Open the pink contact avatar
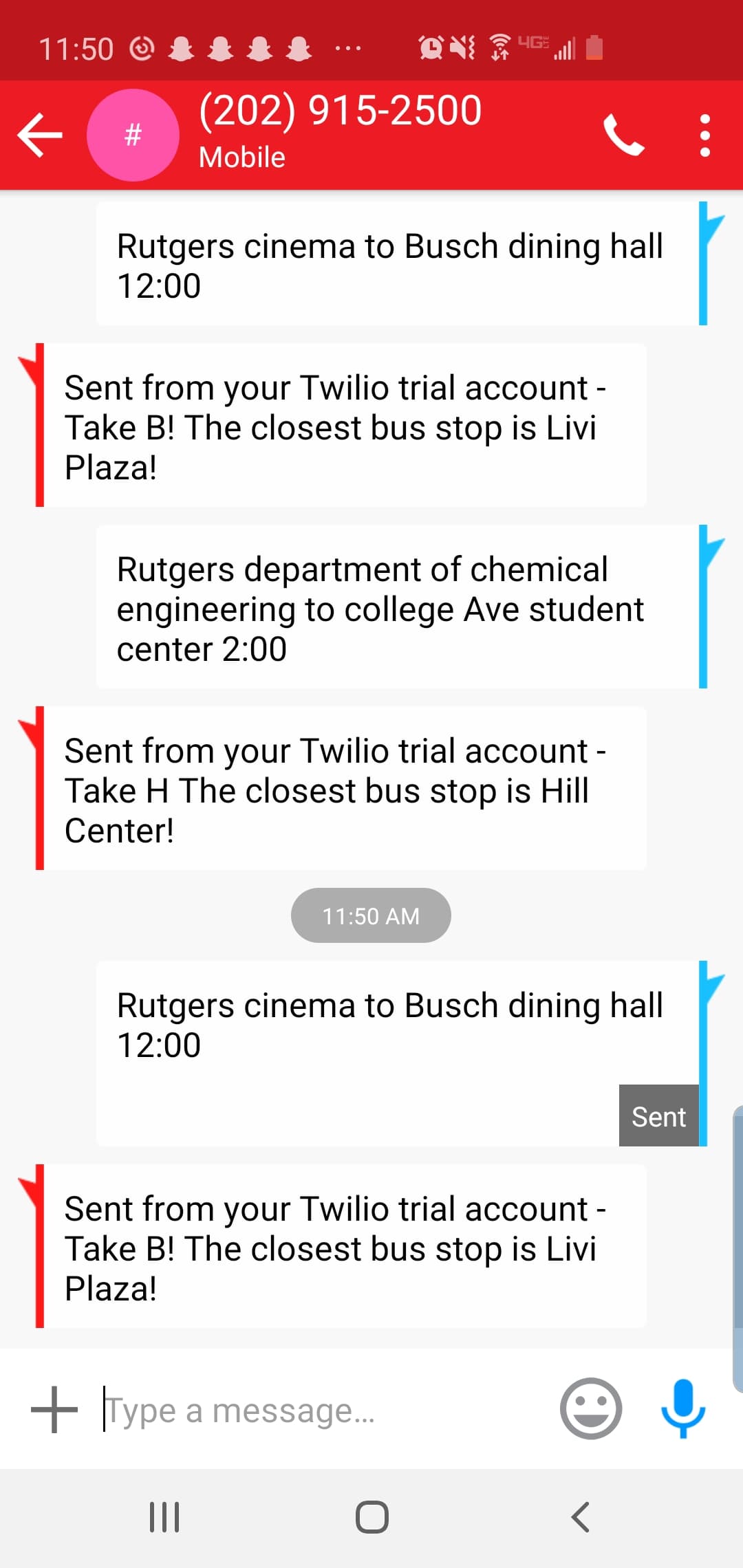The image size is (743, 1568). click(x=133, y=135)
